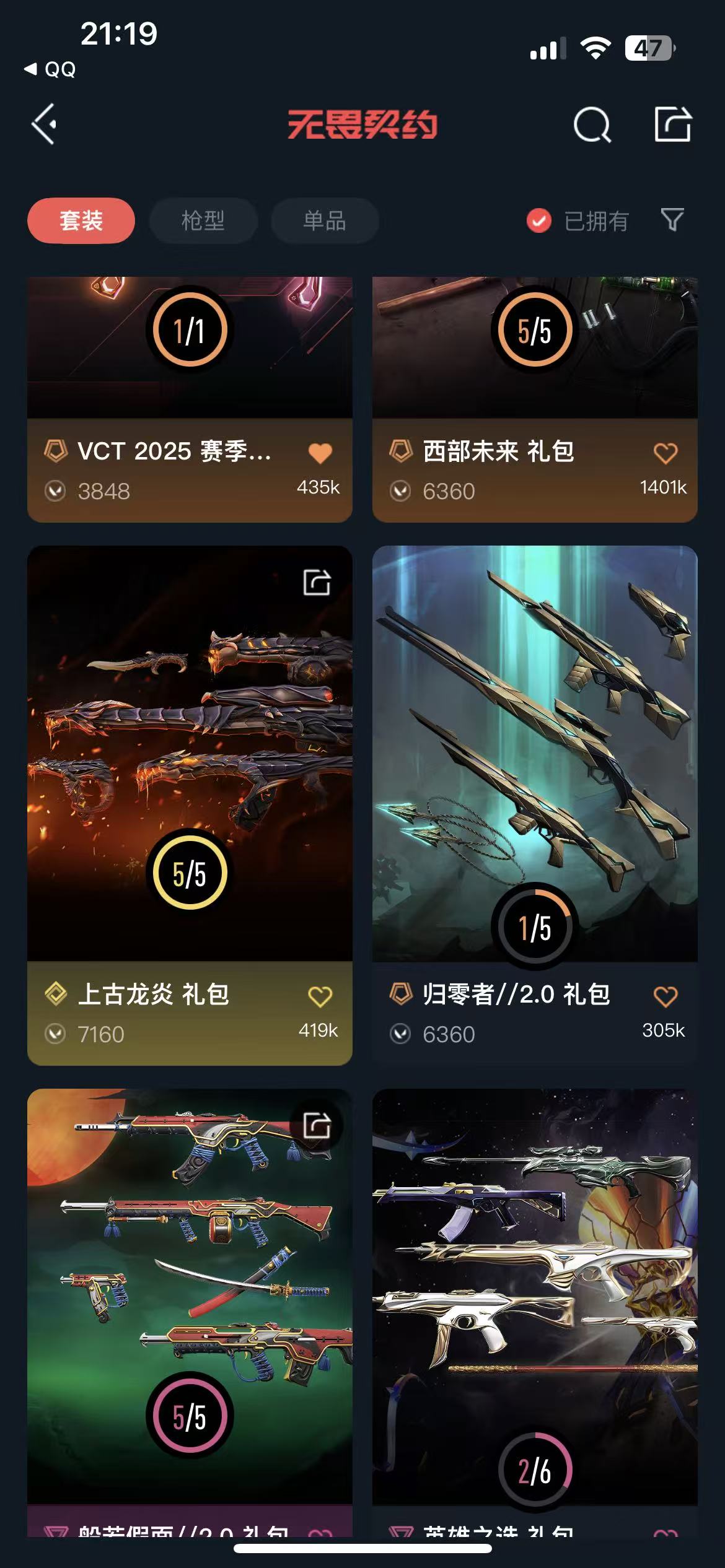
Task: Switch to the 枪型 tab
Action: click(x=203, y=221)
